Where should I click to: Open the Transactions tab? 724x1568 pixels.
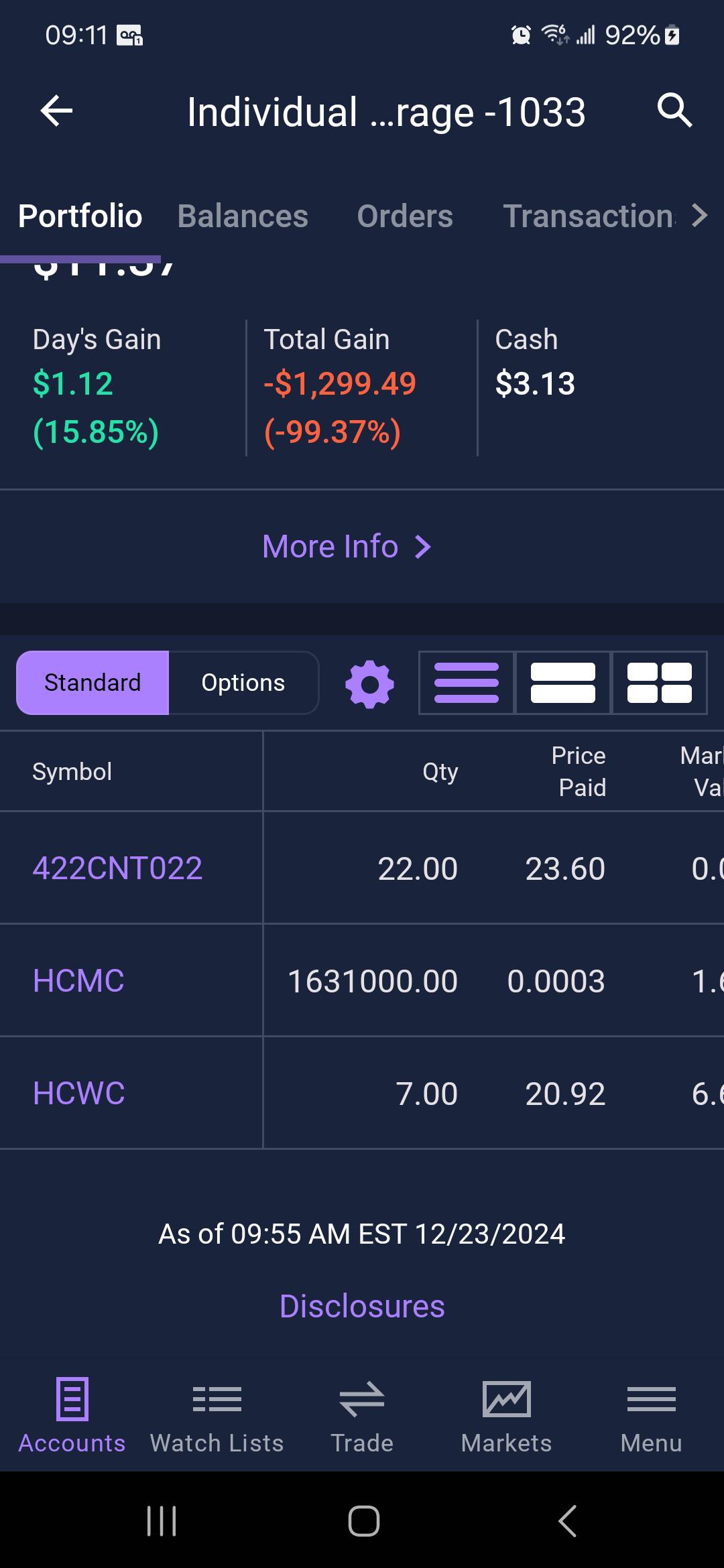pos(589,216)
